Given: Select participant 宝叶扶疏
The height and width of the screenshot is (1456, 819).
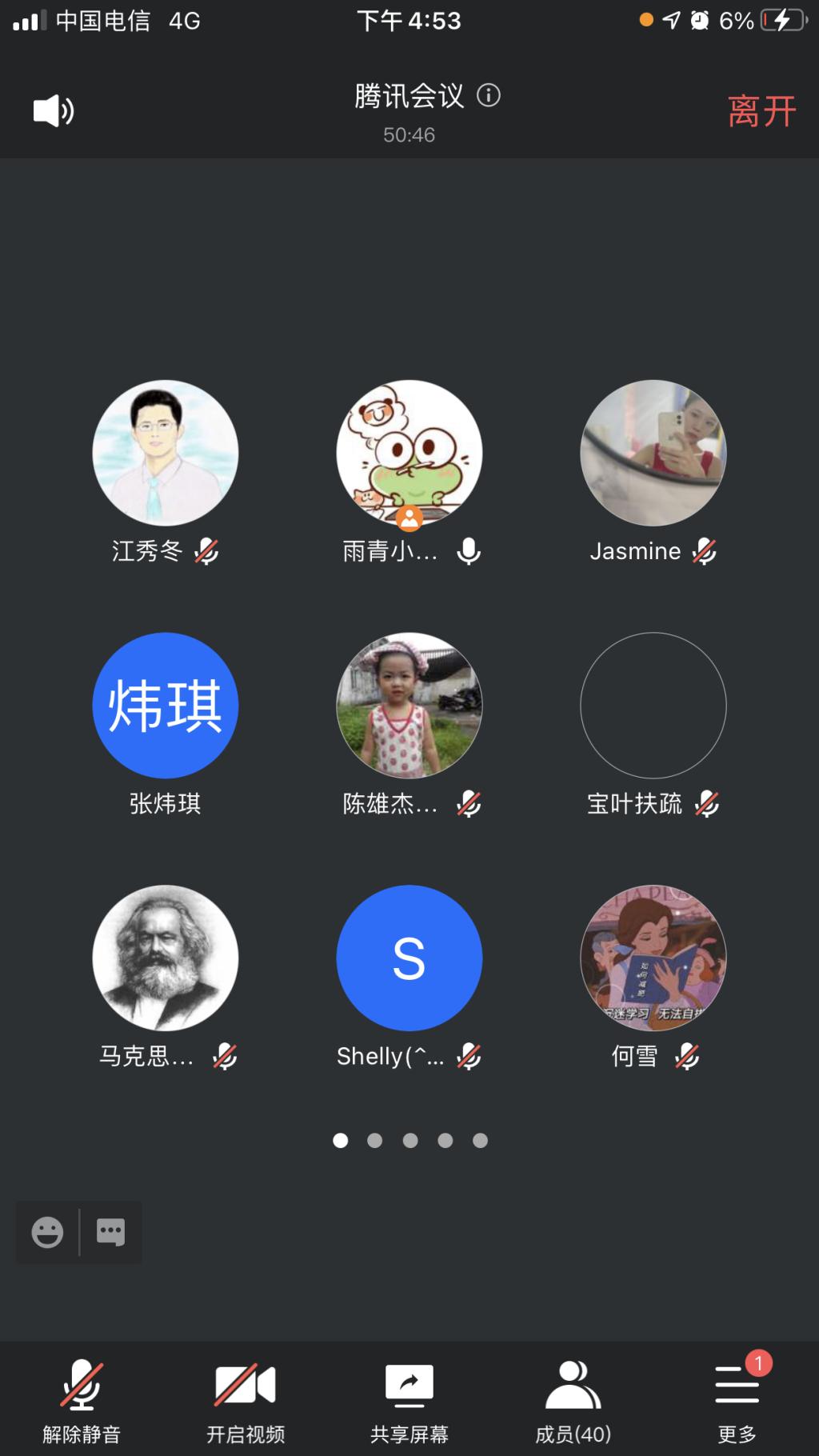Looking at the screenshot, I should coord(653,706).
